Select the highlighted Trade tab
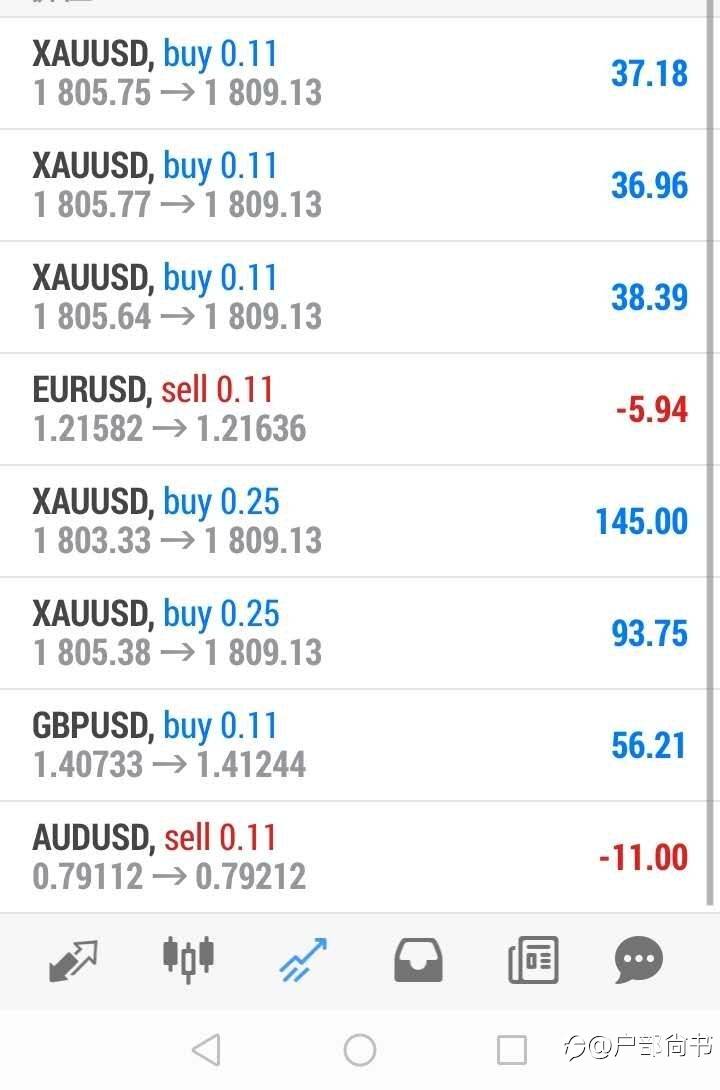This screenshot has width=720, height=1090. coord(304,961)
